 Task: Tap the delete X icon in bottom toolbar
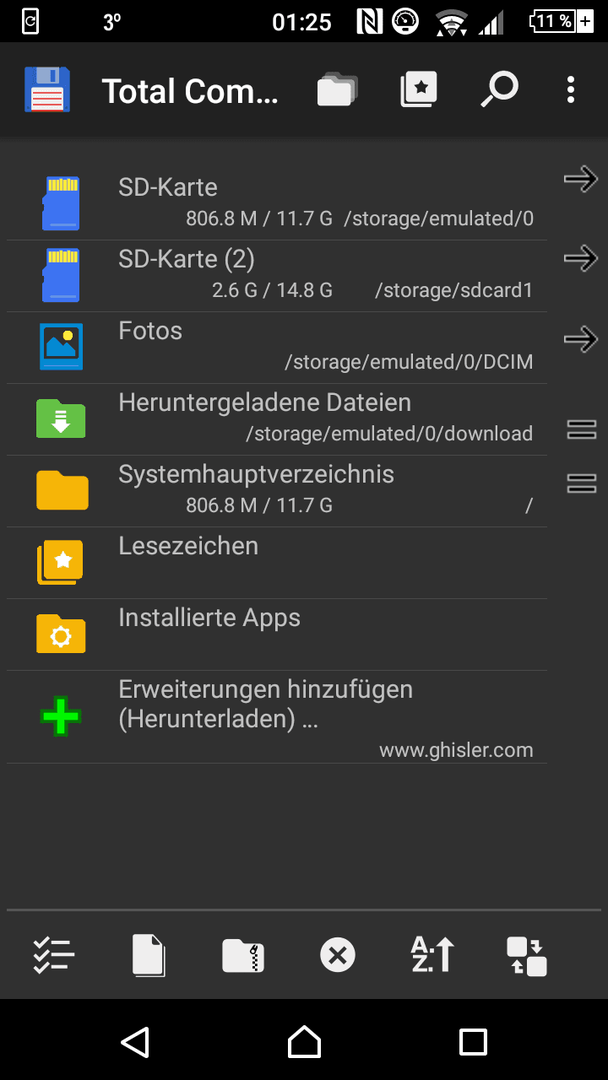coord(337,956)
